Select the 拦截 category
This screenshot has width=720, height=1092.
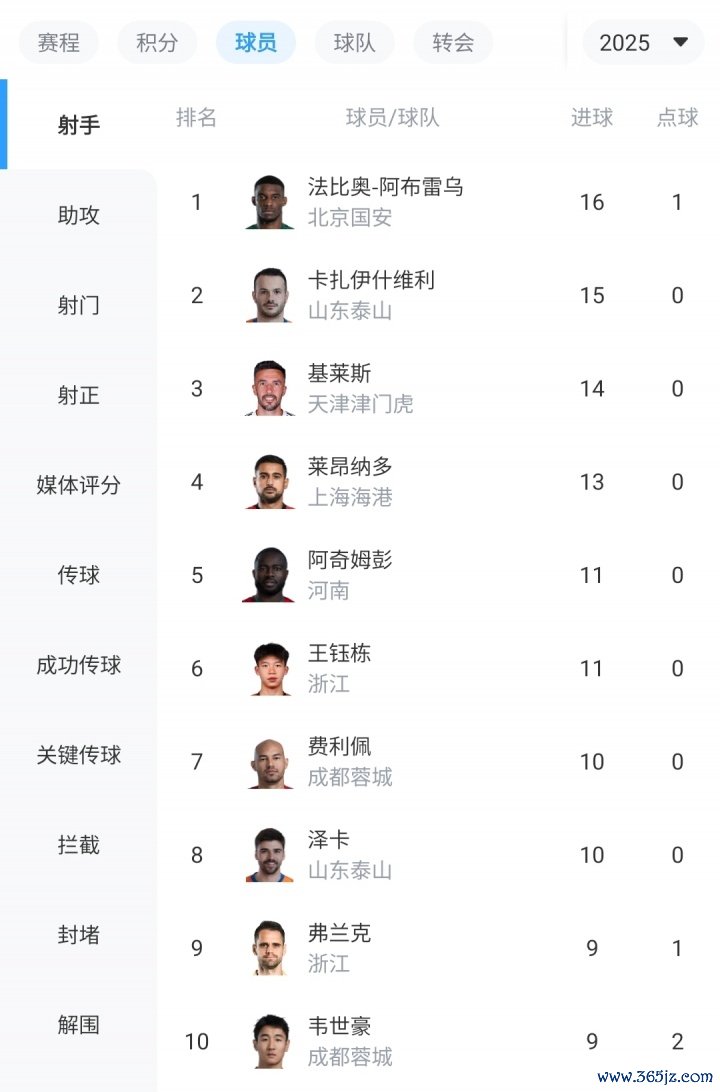[78, 845]
